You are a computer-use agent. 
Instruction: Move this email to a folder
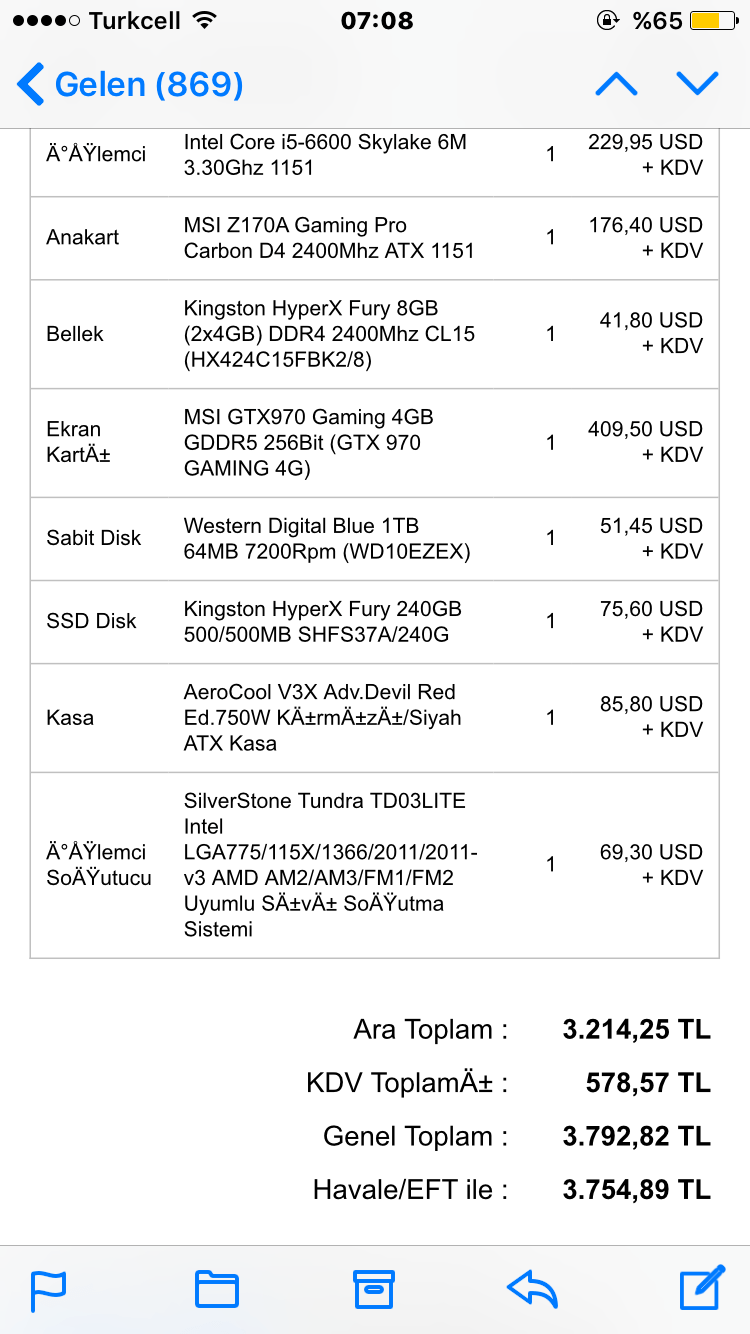click(x=216, y=1289)
